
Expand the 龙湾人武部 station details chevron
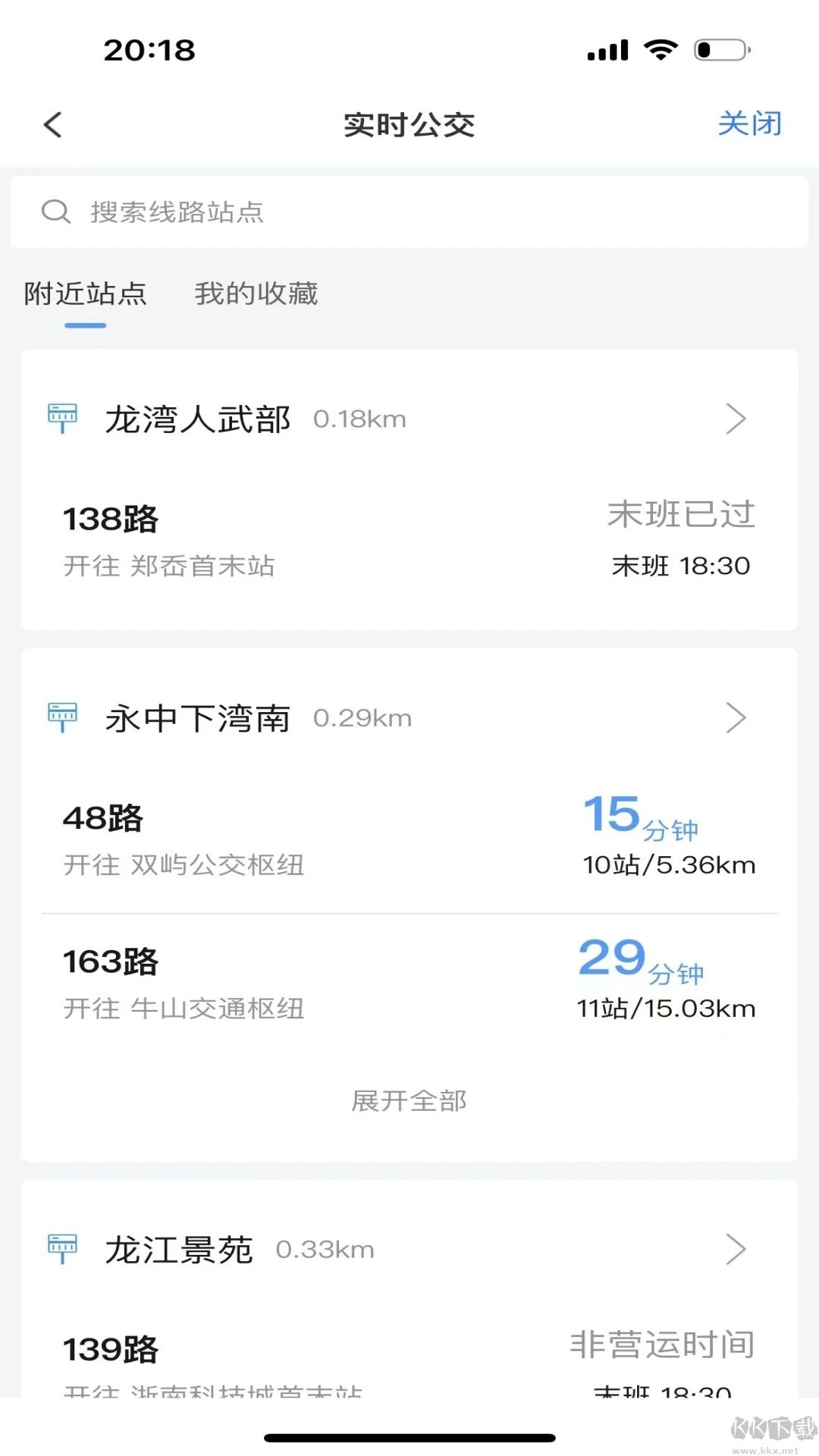[x=734, y=418]
